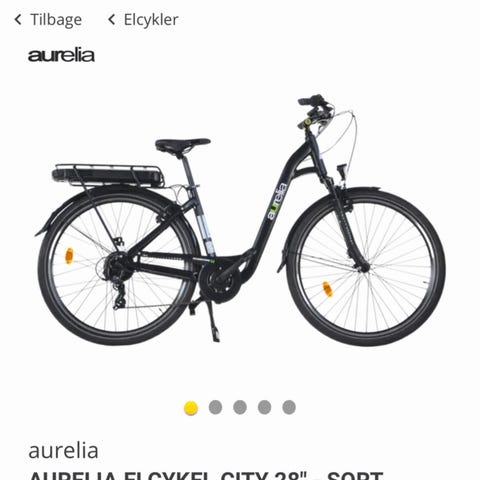Select the second image carousel dot
The image size is (480, 480).
(215, 407)
